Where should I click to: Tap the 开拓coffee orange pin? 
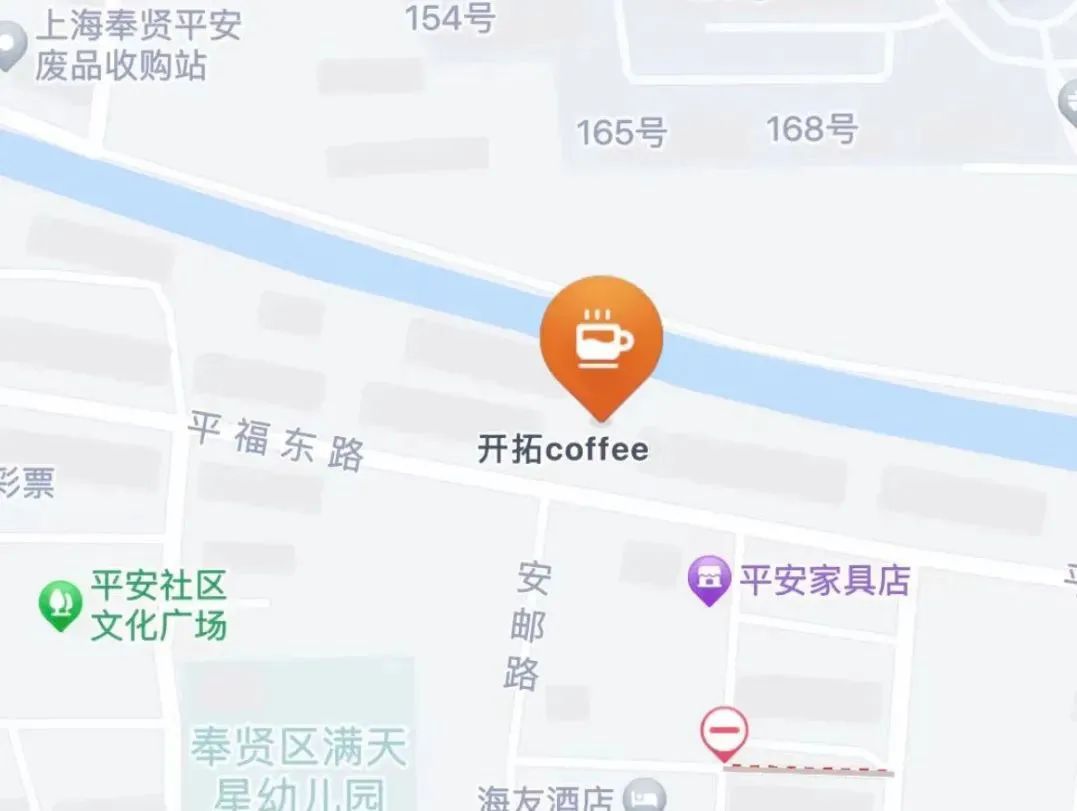601,341
